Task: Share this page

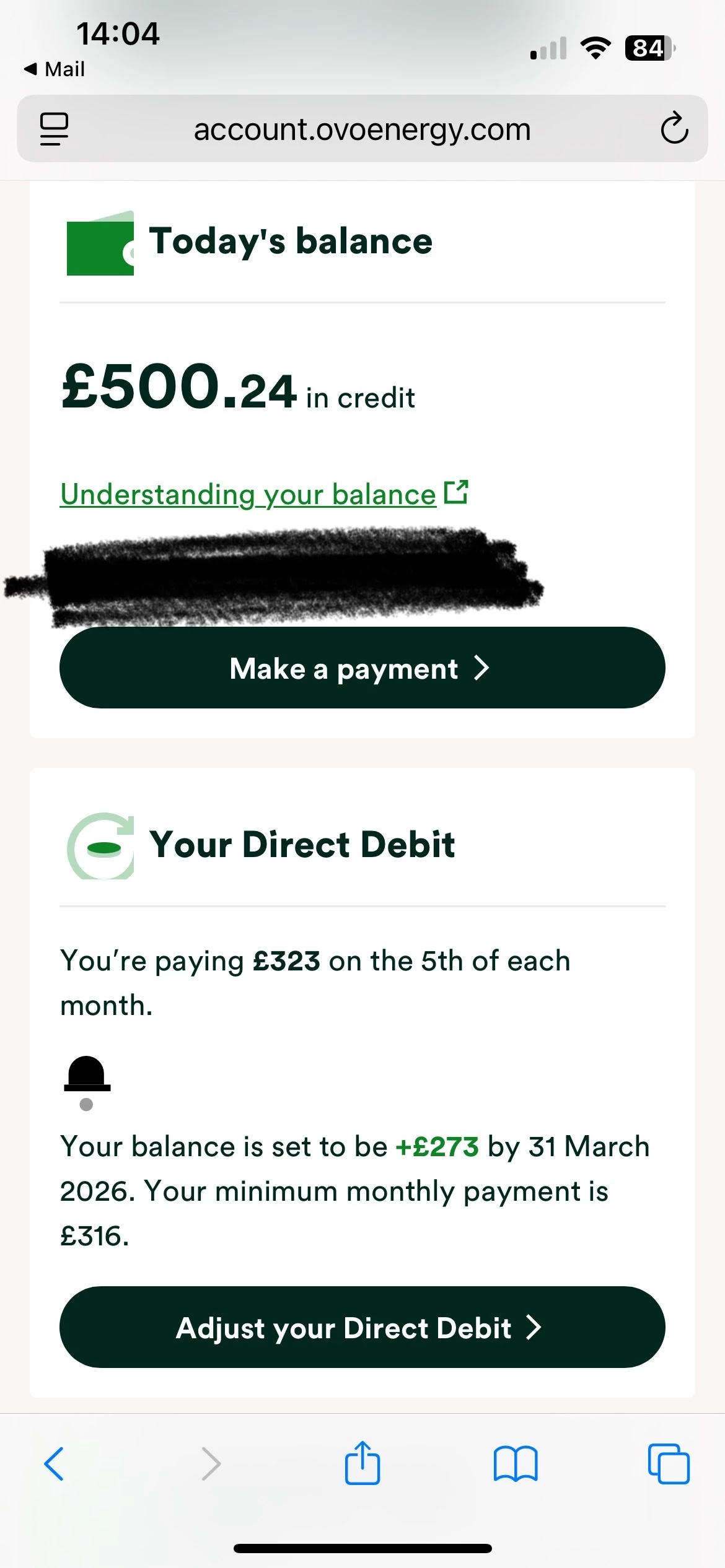Action: [362, 1464]
